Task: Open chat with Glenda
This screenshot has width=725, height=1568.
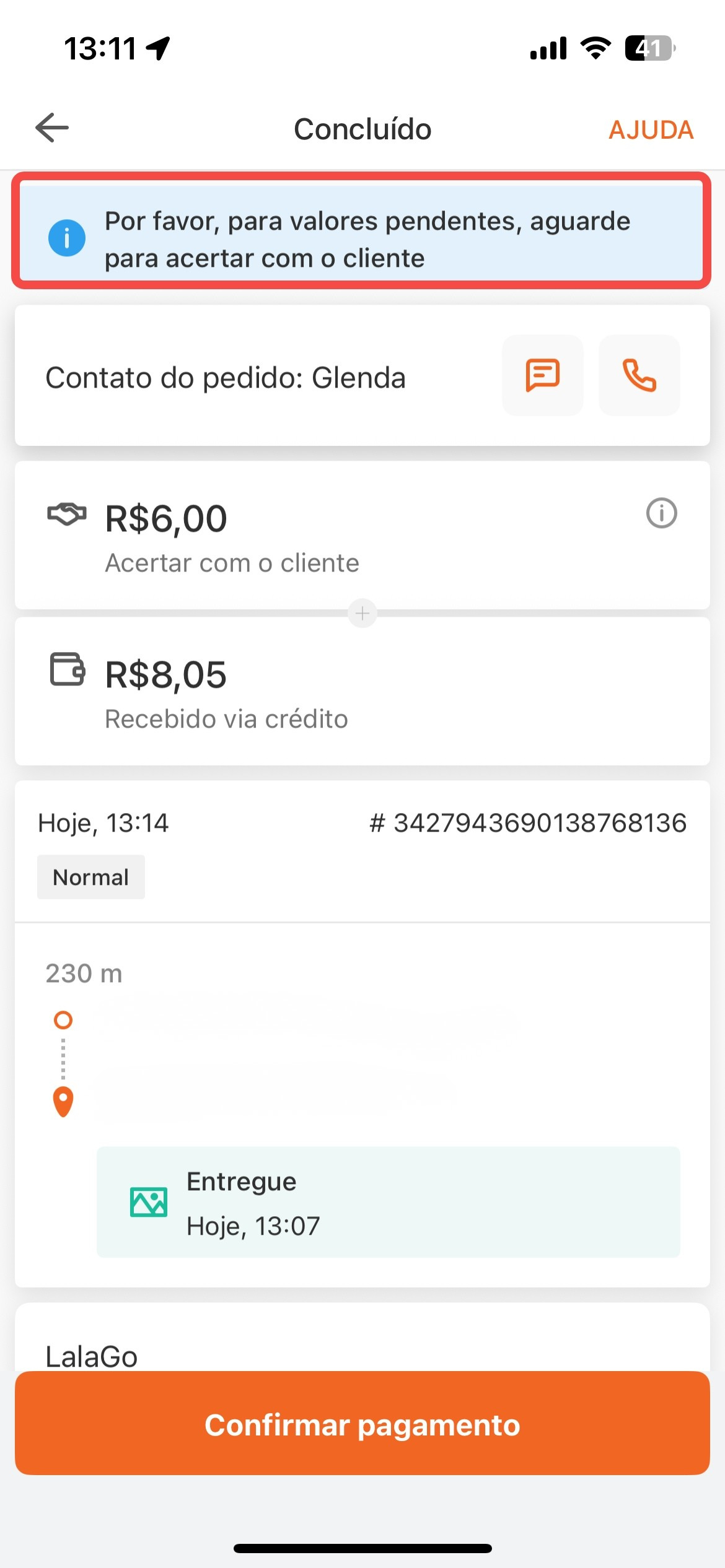Action: [542, 375]
